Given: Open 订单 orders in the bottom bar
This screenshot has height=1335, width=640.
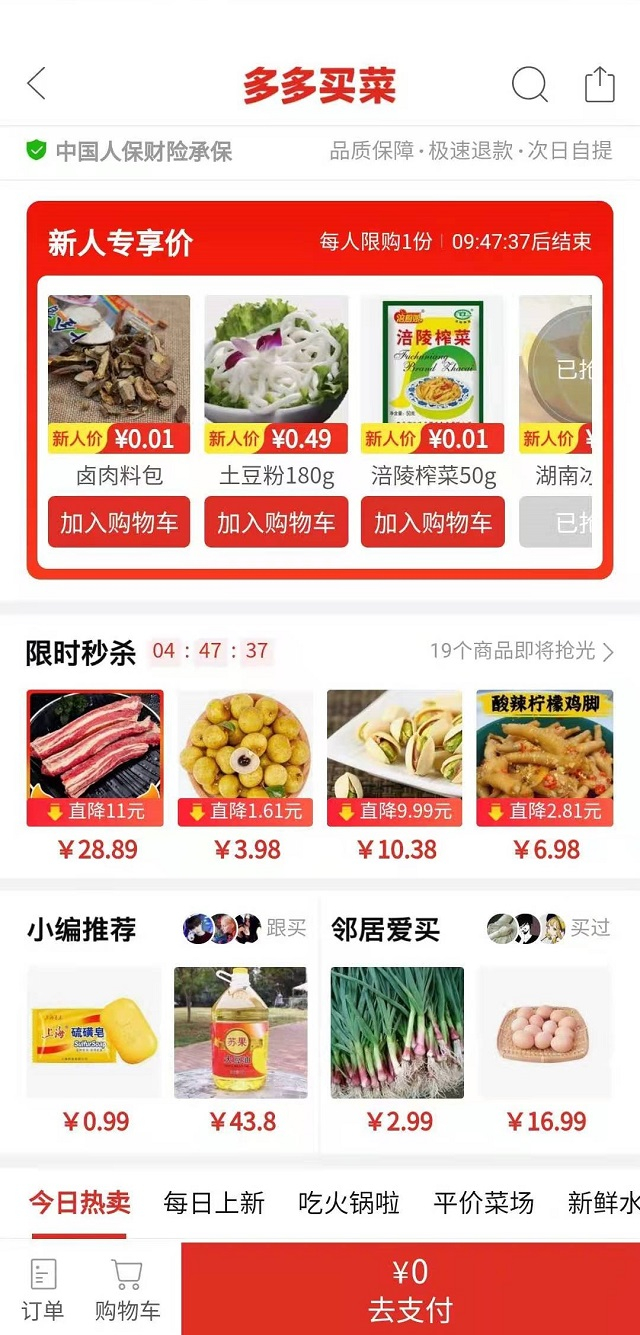Looking at the screenshot, I should pos(43,1290).
